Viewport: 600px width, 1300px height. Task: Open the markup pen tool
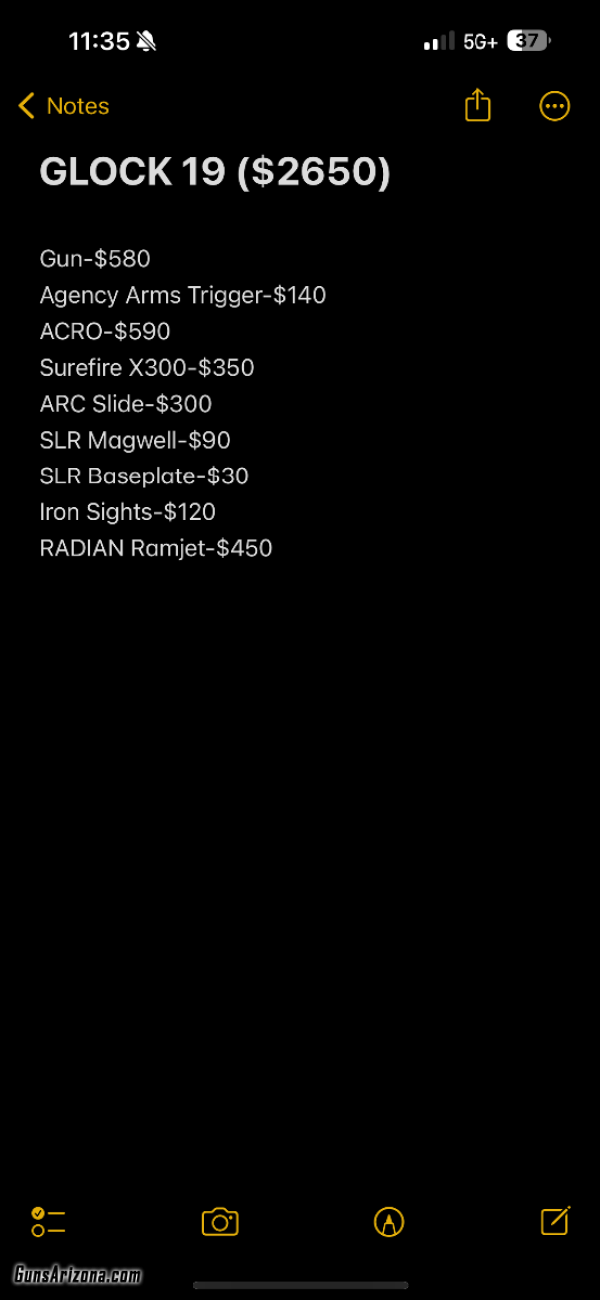[389, 1222]
